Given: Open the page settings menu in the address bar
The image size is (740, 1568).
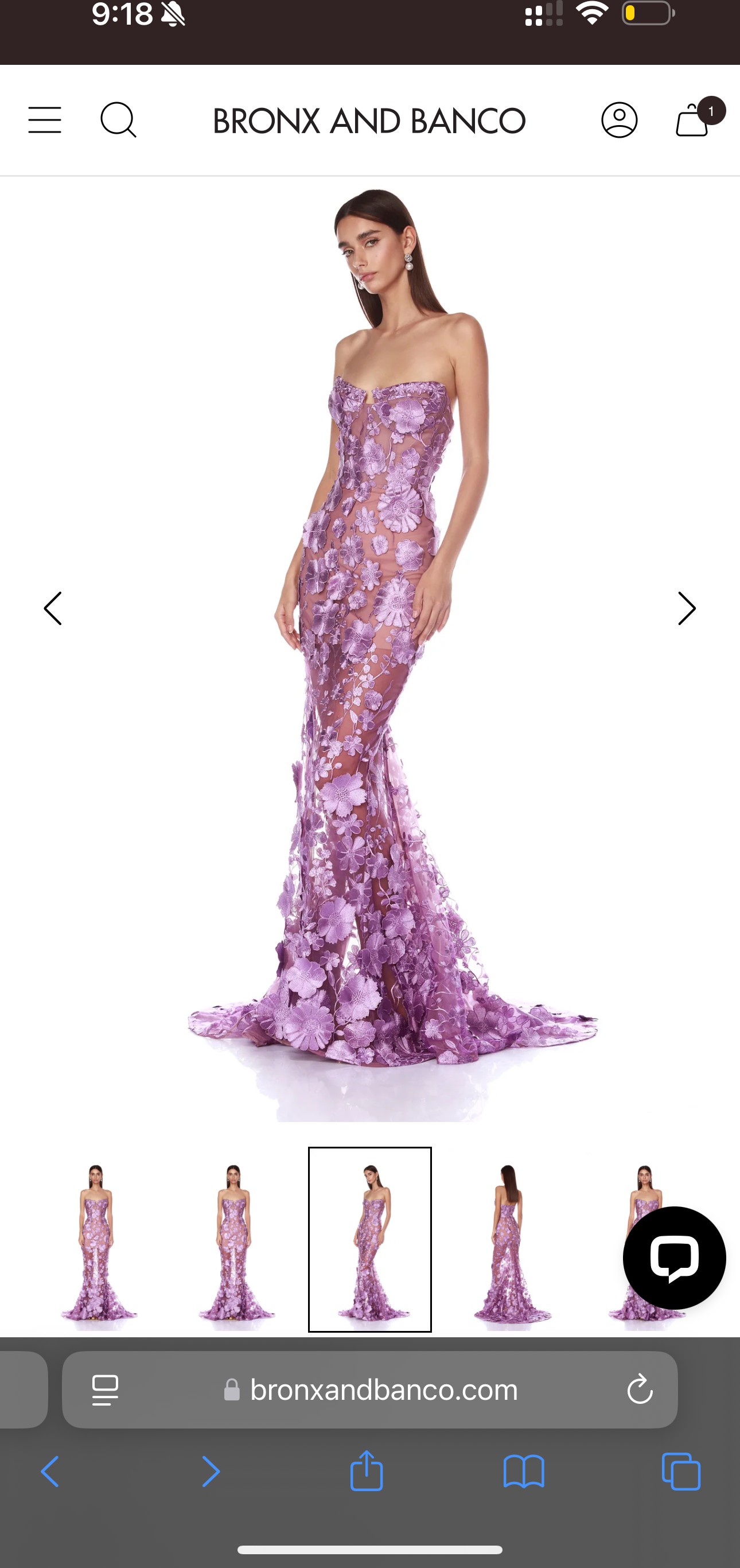Looking at the screenshot, I should click(x=104, y=1390).
